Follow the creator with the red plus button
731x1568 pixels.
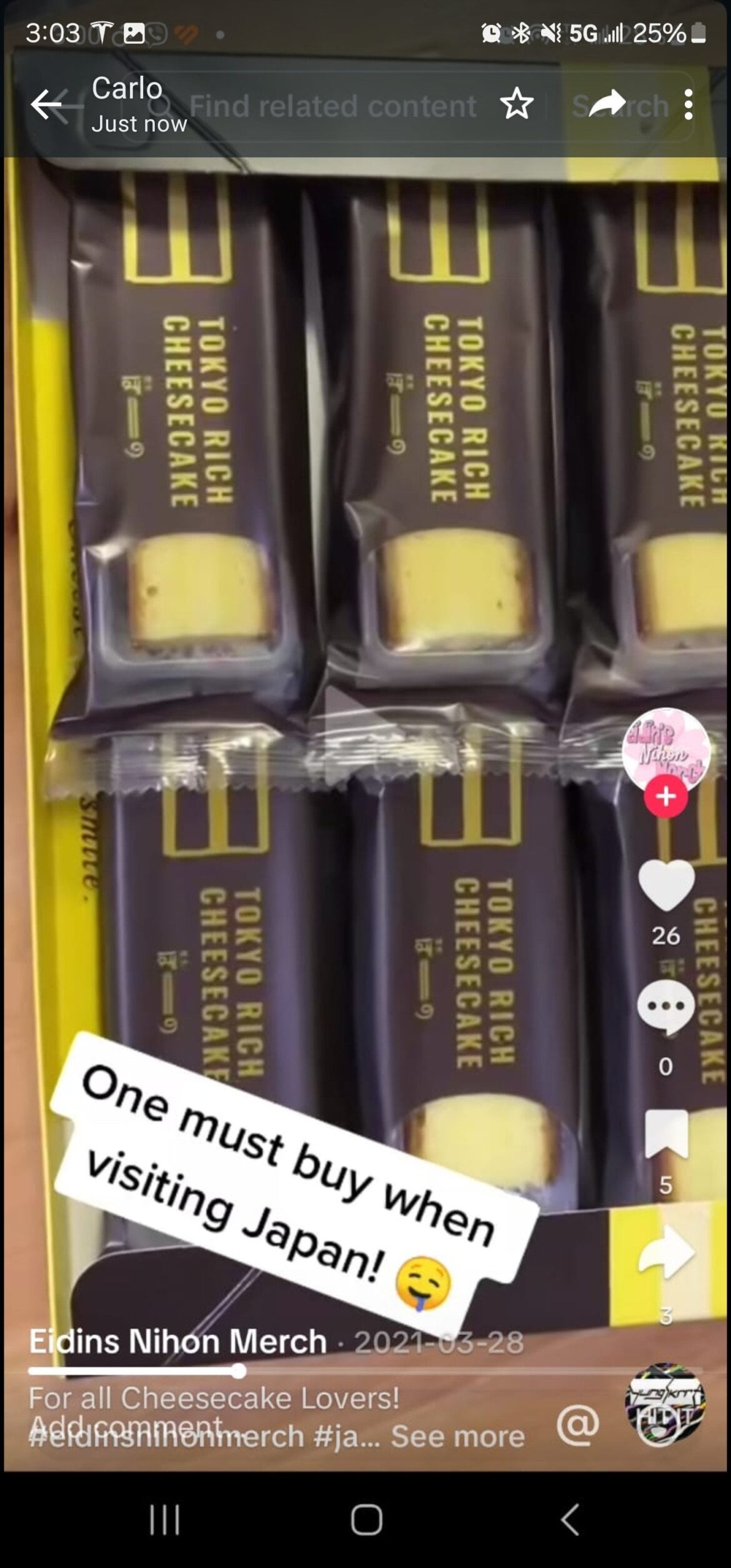tap(665, 796)
